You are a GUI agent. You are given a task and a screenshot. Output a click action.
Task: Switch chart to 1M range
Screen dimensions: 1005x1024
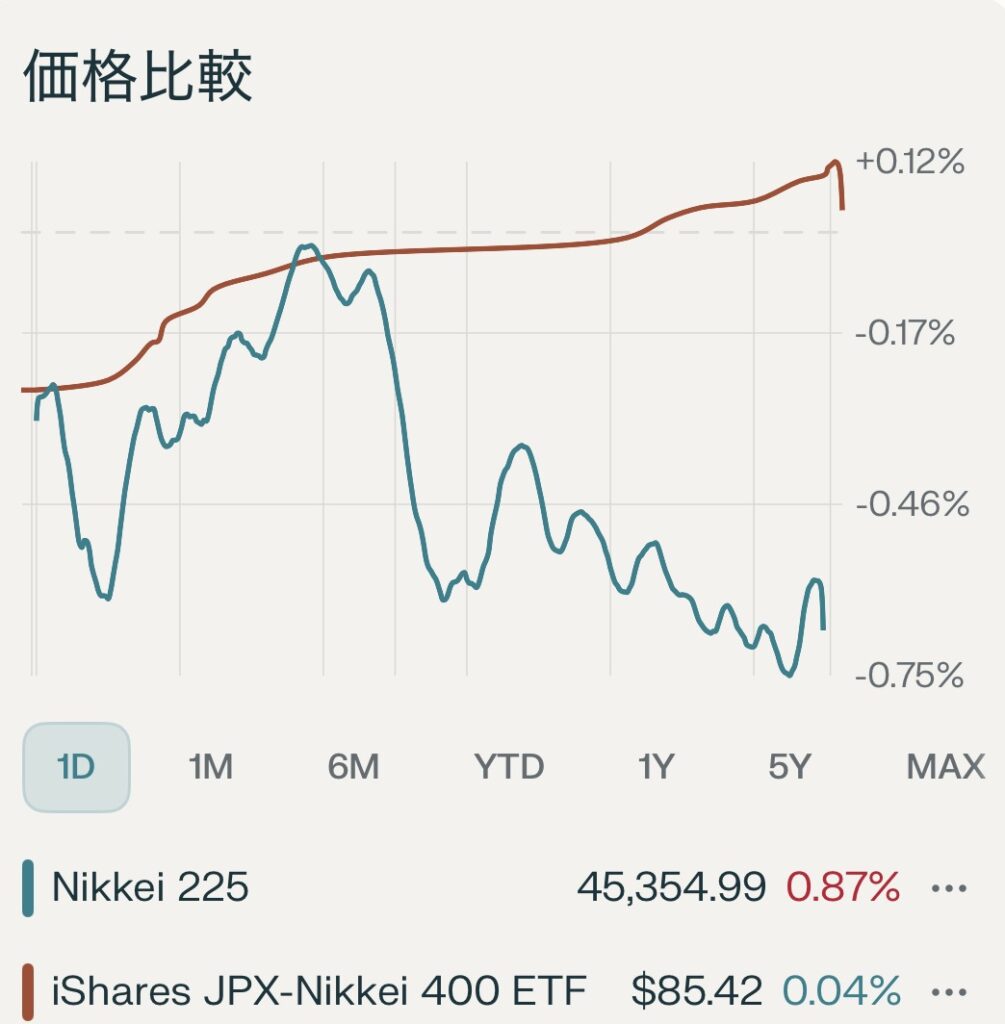coord(210,767)
